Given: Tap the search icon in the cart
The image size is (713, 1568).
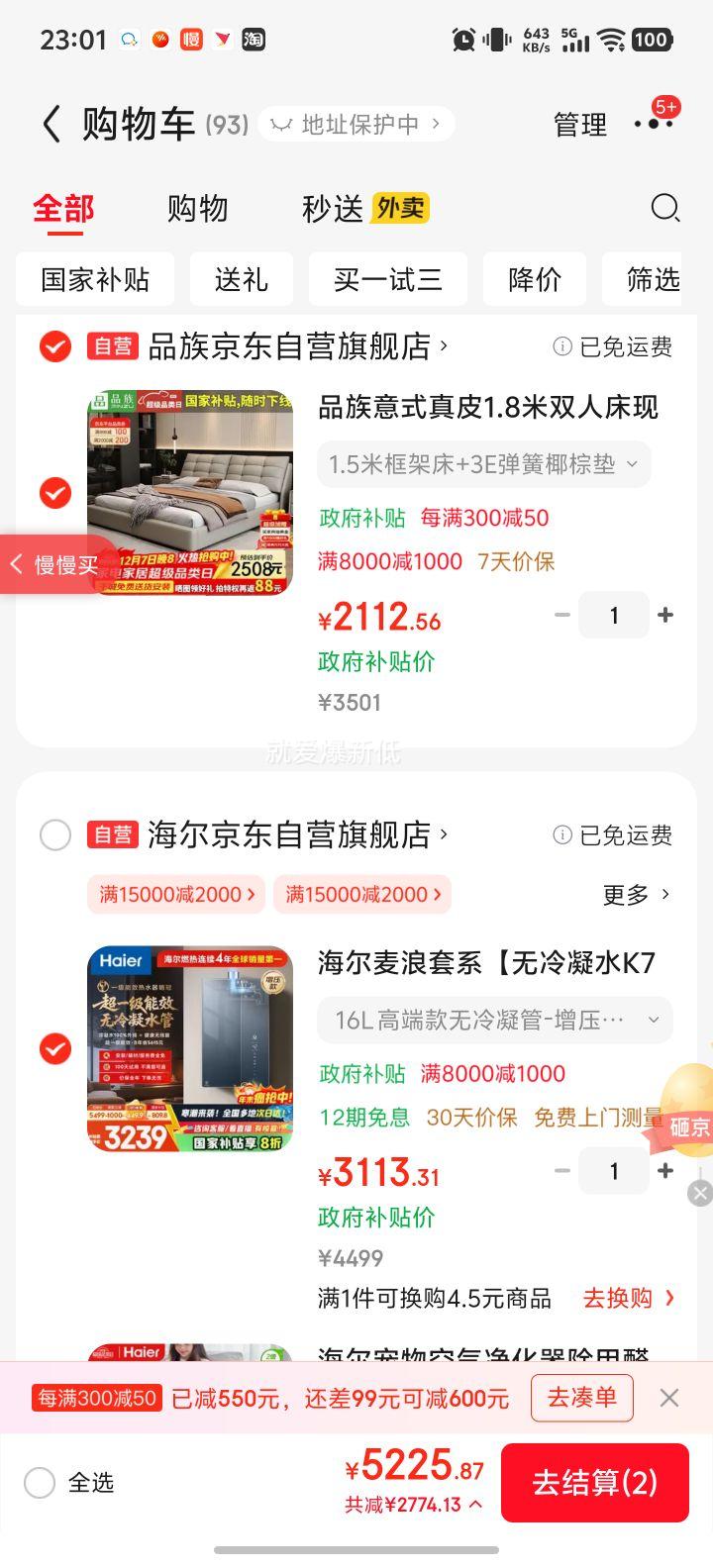Looking at the screenshot, I should (664, 209).
